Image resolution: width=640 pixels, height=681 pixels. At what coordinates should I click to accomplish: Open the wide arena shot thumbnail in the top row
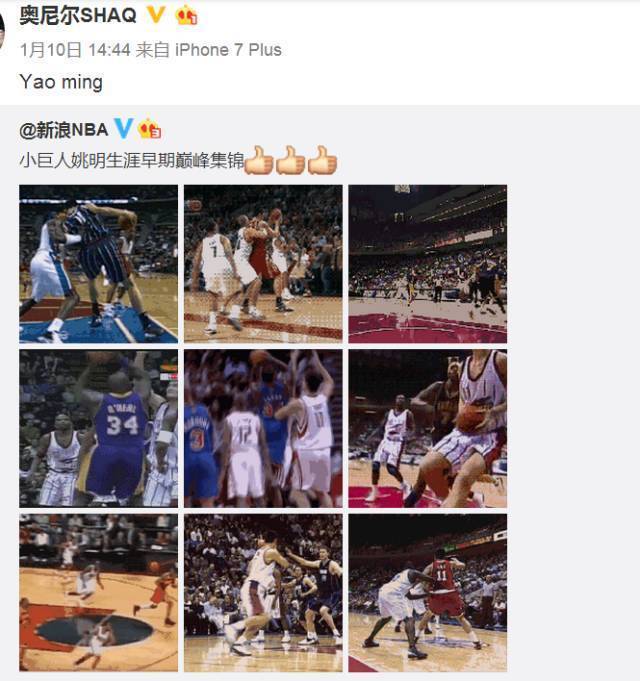click(427, 263)
